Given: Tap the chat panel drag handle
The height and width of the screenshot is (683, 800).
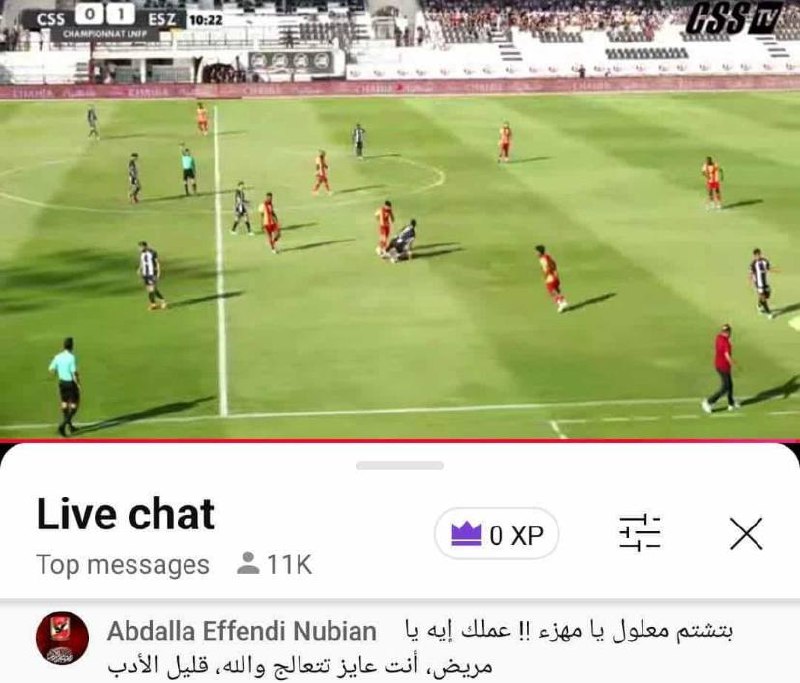Looking at the screenshot, I should [x=400, y=465].
